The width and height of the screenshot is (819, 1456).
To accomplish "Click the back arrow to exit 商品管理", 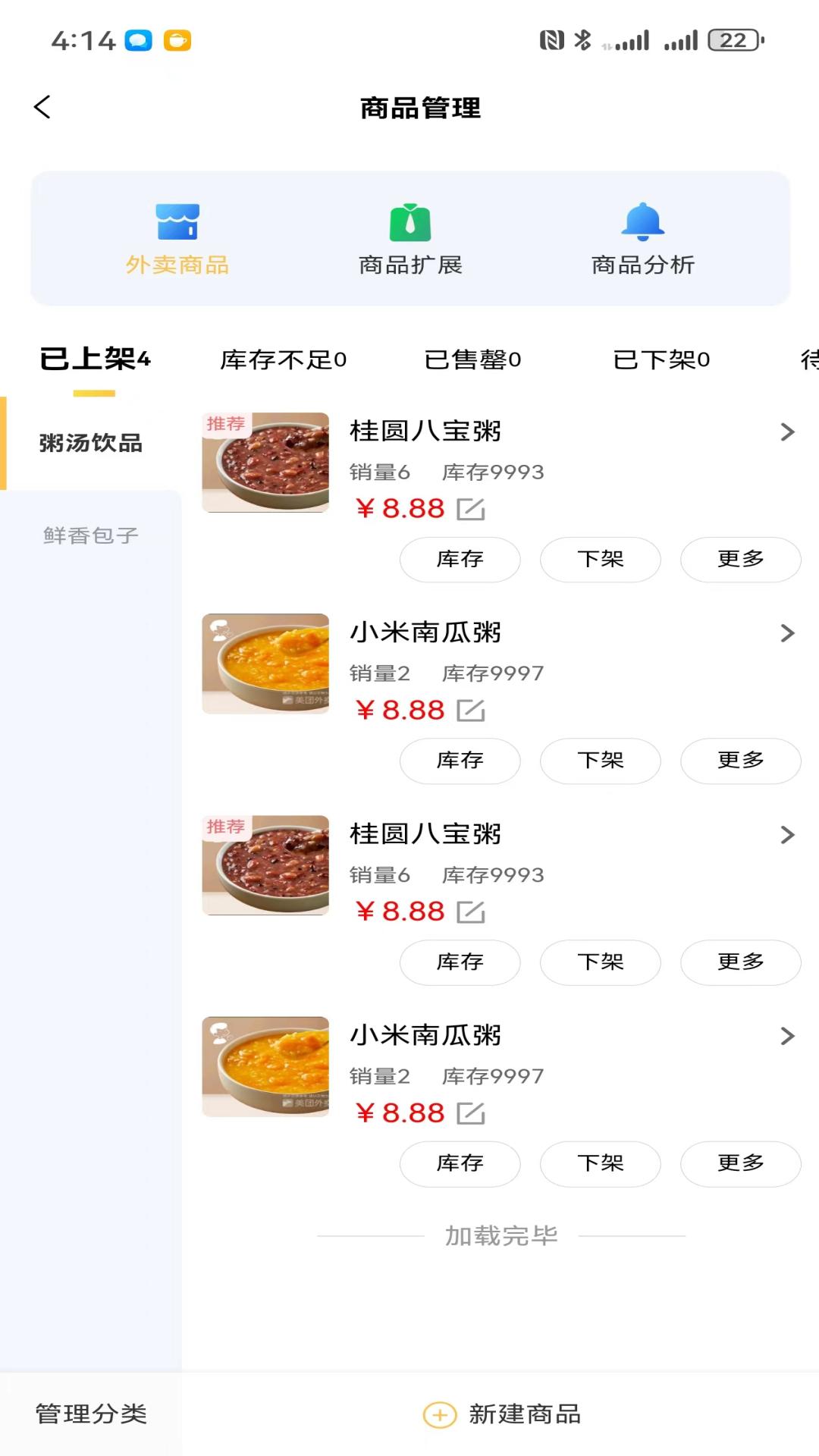I will tap(43, 107).
